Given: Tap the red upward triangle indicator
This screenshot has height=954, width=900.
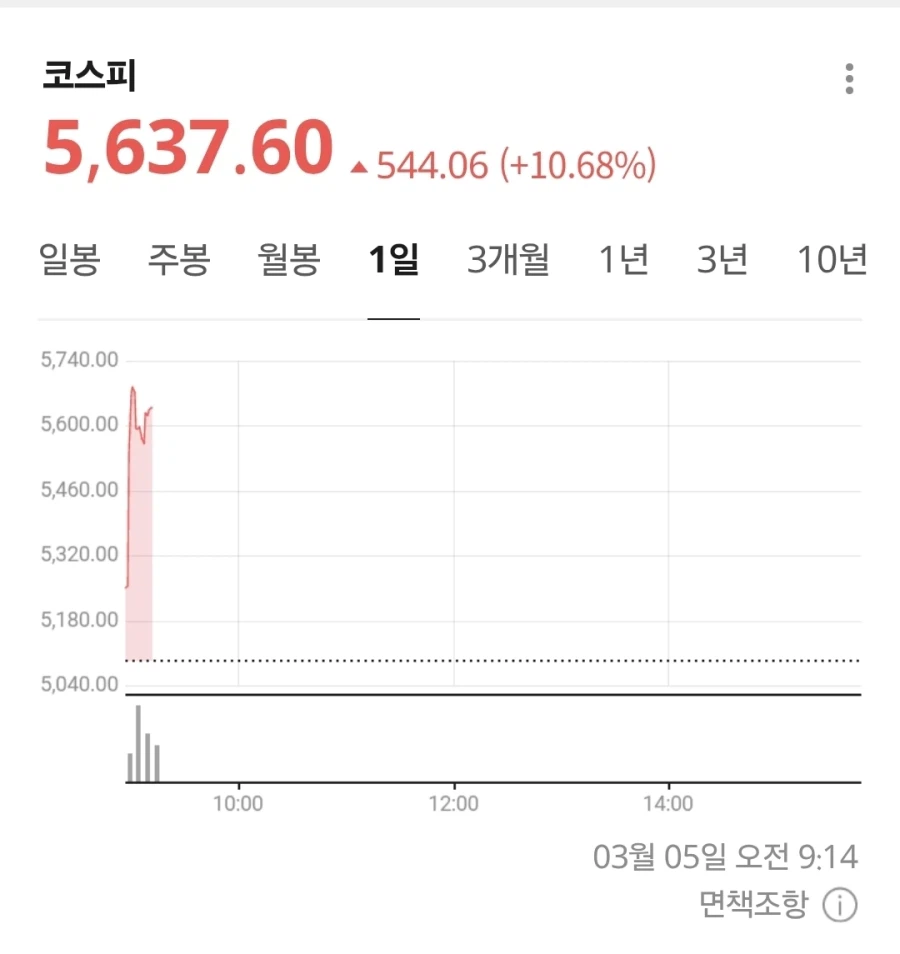Looking at the screenshot, I should point(361,166).
